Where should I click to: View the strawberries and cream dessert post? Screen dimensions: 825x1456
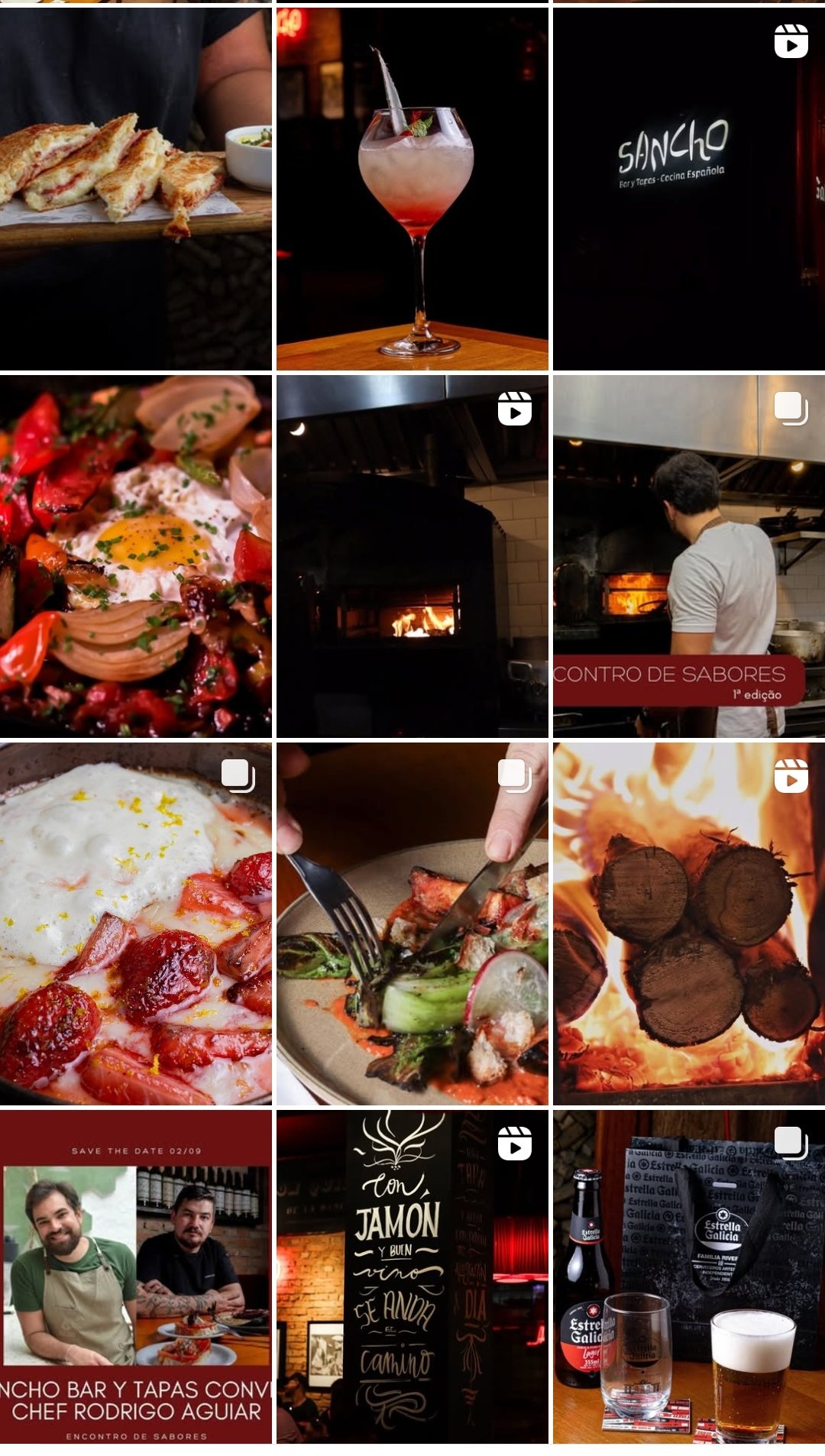135,924
